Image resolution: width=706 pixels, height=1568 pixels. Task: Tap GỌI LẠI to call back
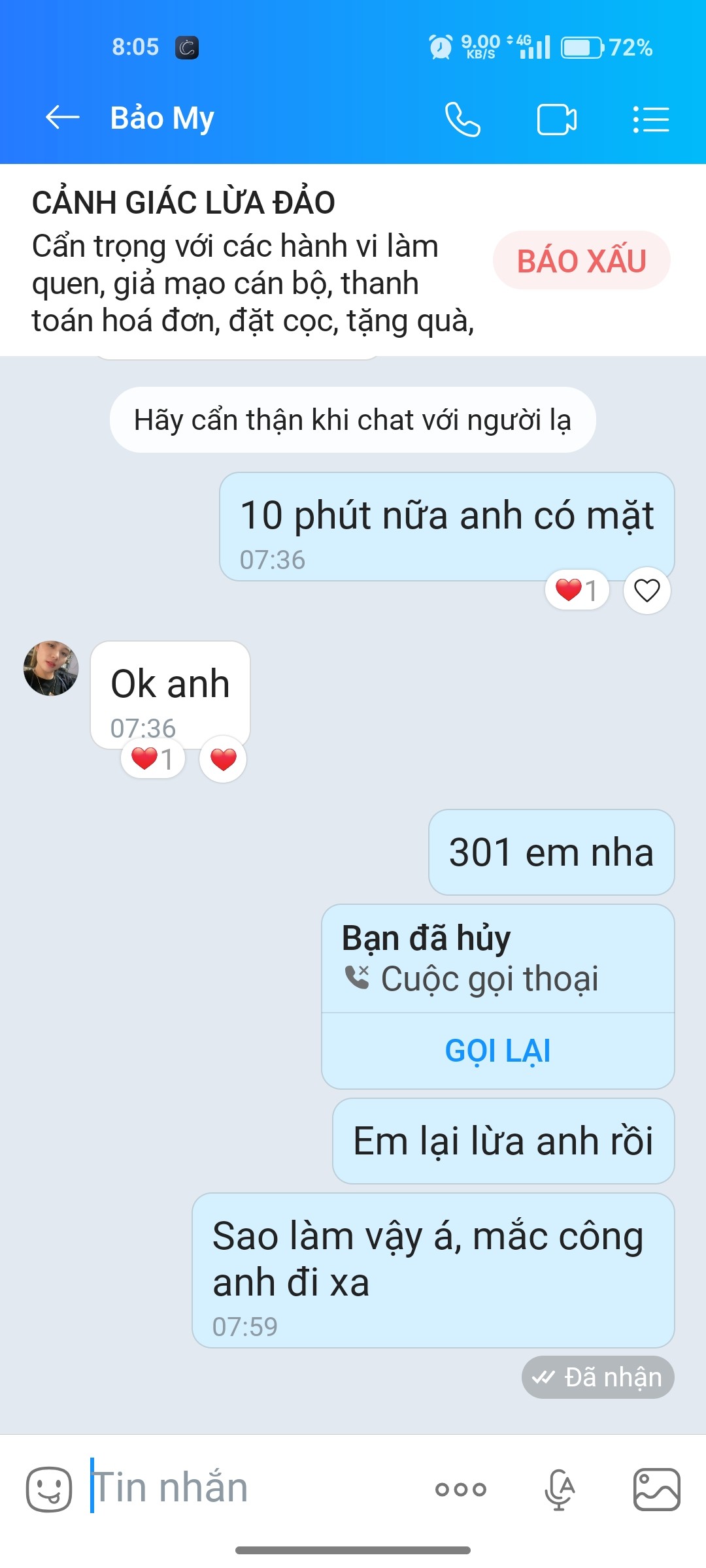click(x=497, y=1051)
